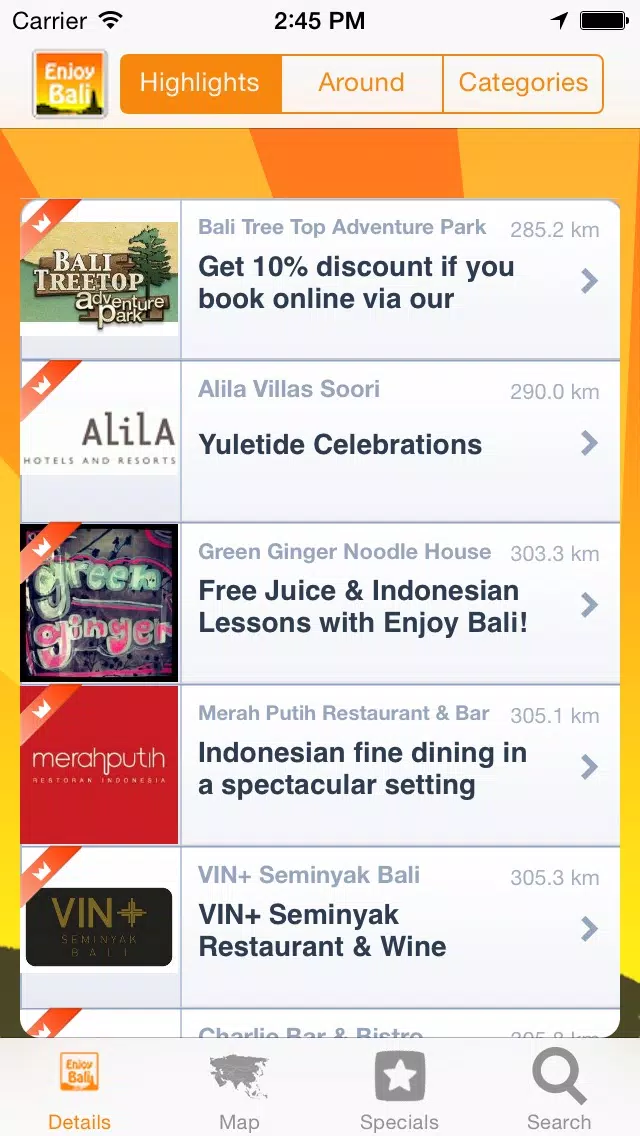Image resolution: width=640 pixels, height=1136 pixels.
Task: Open Bali Tree Top Adventure Park offer
Action: [320, 279]
